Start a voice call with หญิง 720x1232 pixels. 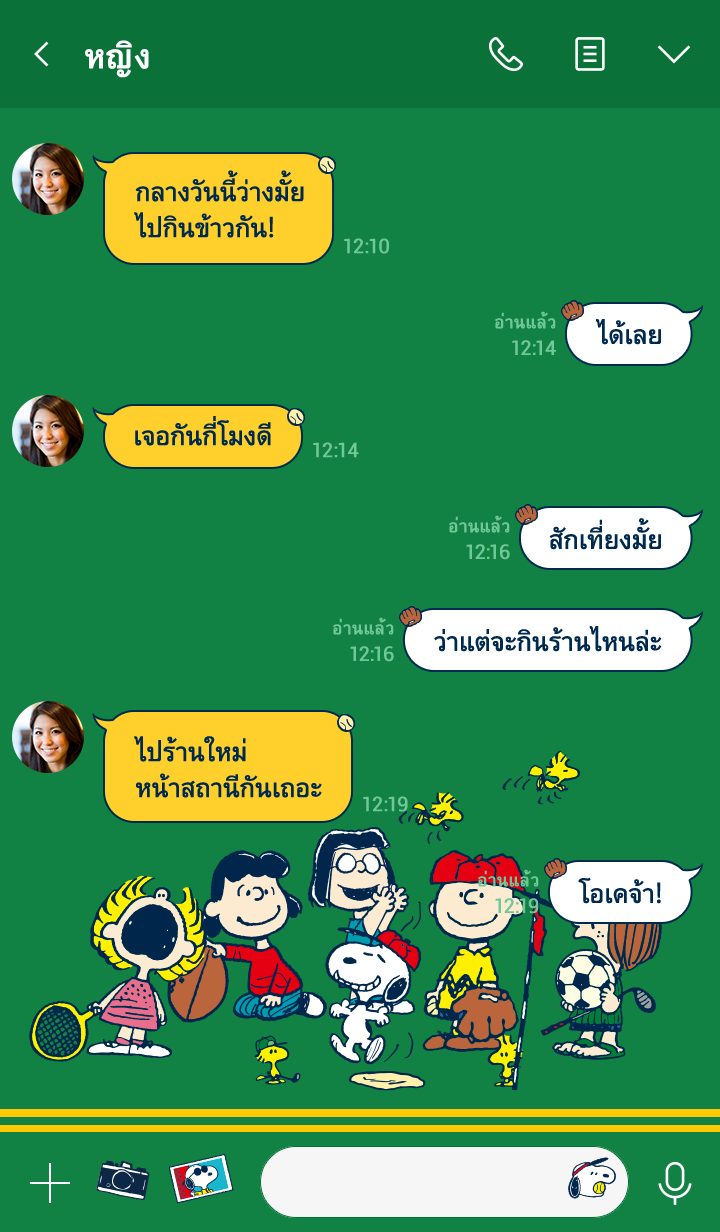click(x=505, y=55)
